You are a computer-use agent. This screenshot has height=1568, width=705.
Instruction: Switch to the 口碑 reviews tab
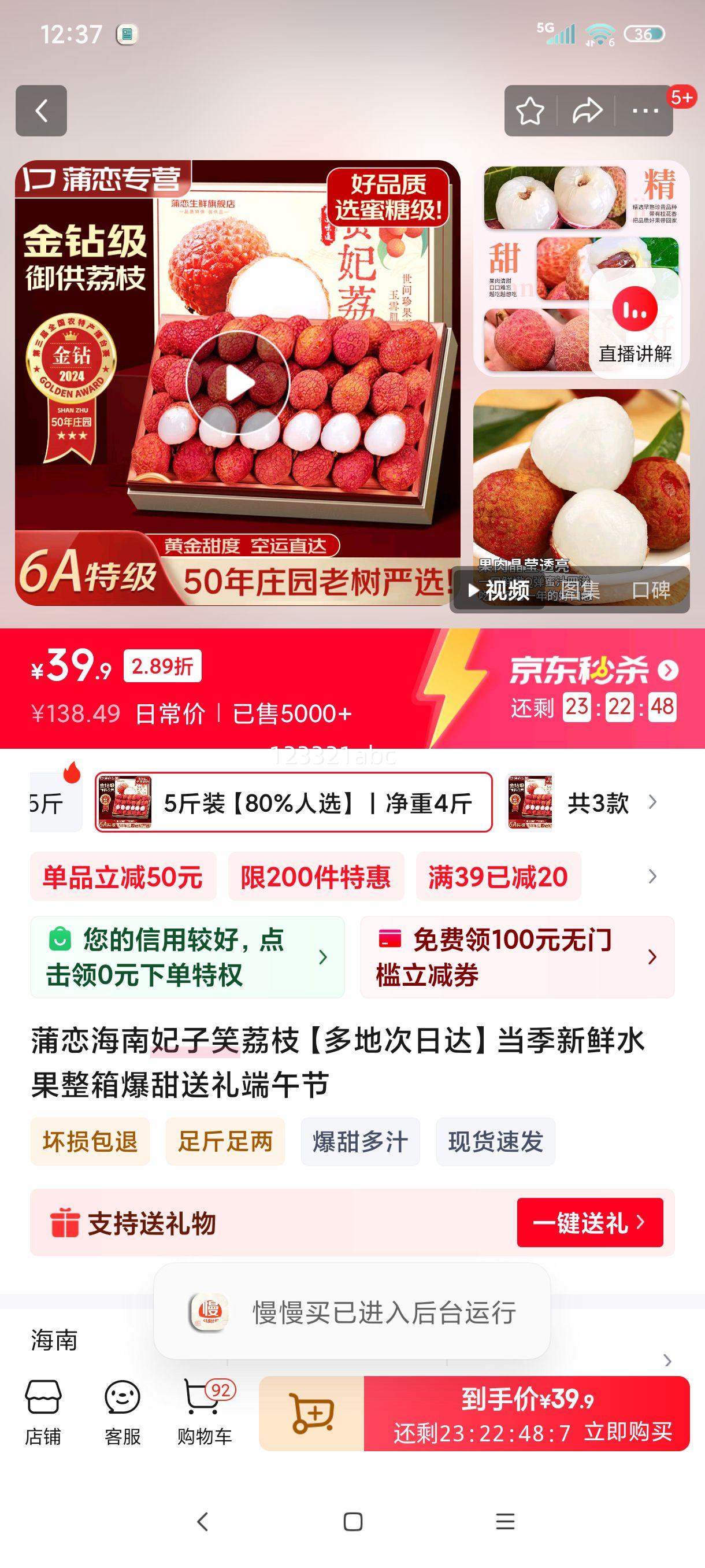coord(650,590)
